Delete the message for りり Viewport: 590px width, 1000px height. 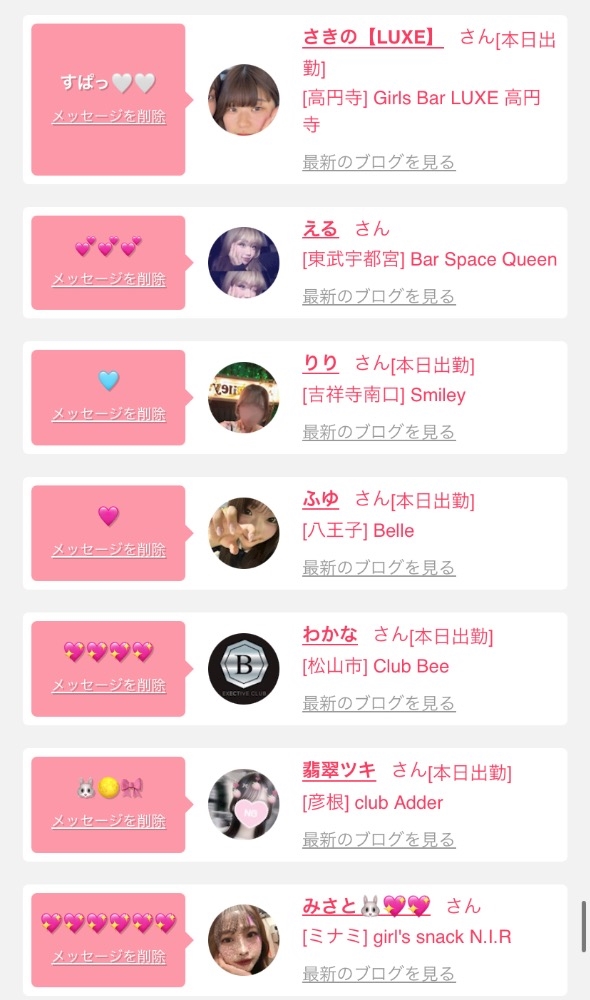(x=108, y=414)
